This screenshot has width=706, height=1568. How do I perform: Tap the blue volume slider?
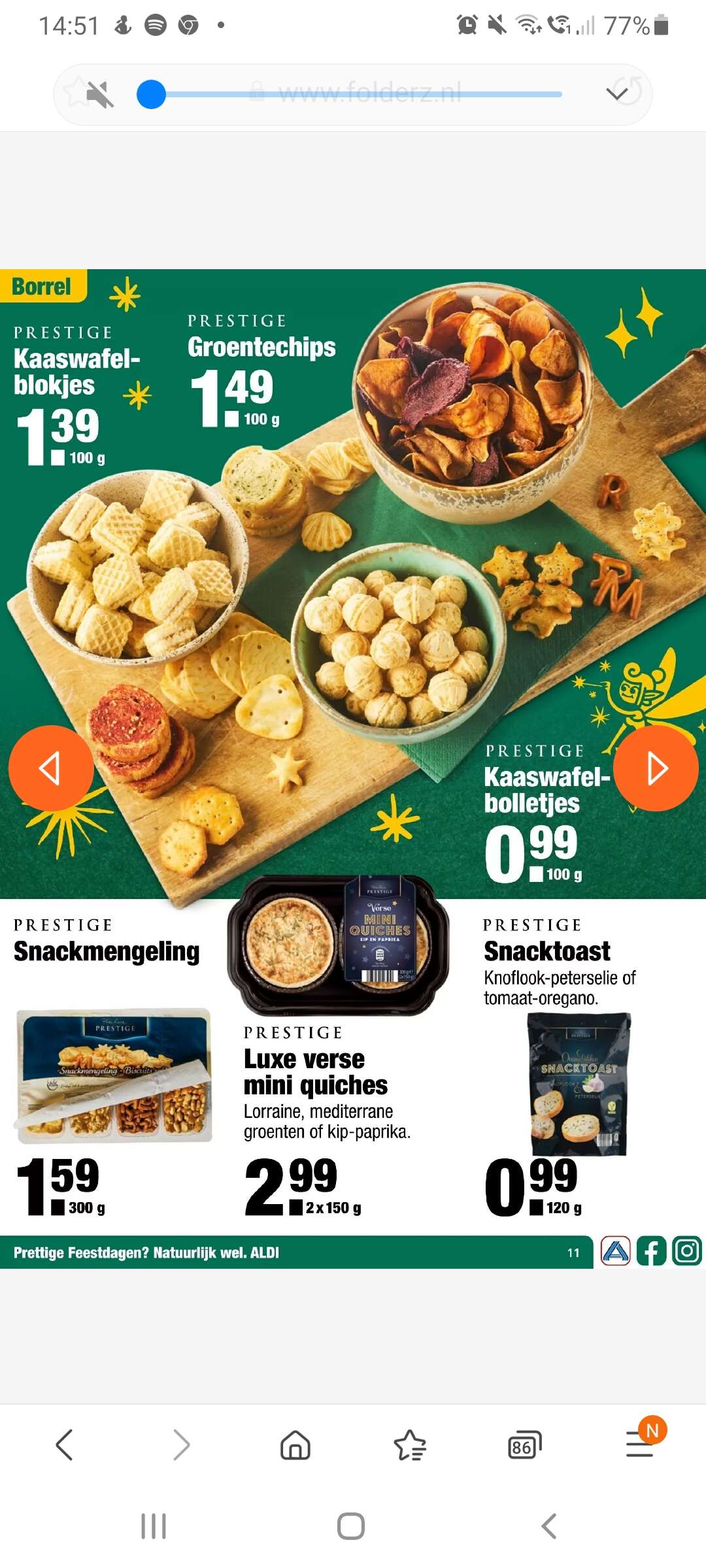pos(349,94)
